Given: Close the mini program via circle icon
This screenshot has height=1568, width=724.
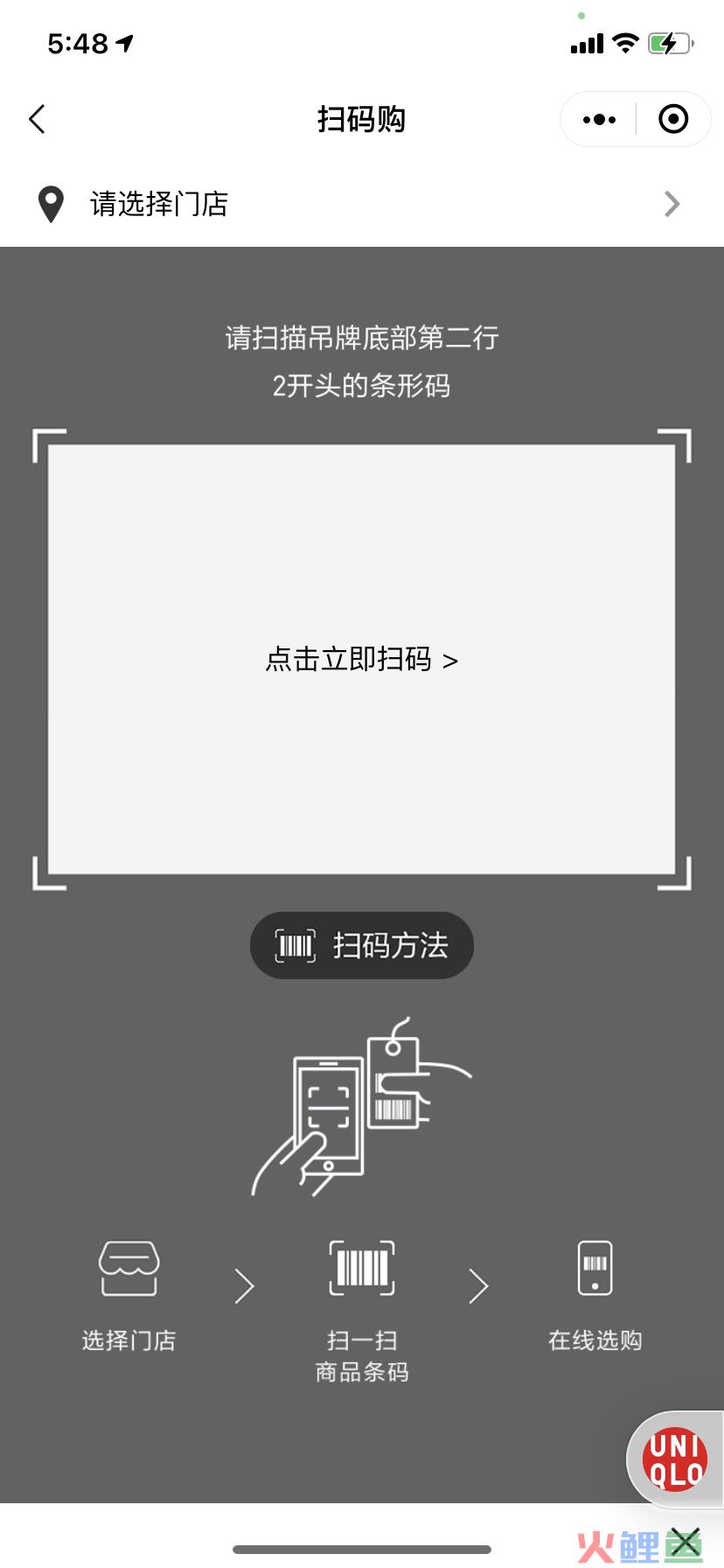Looking at the screenshot, I should (x=672, y=119).
